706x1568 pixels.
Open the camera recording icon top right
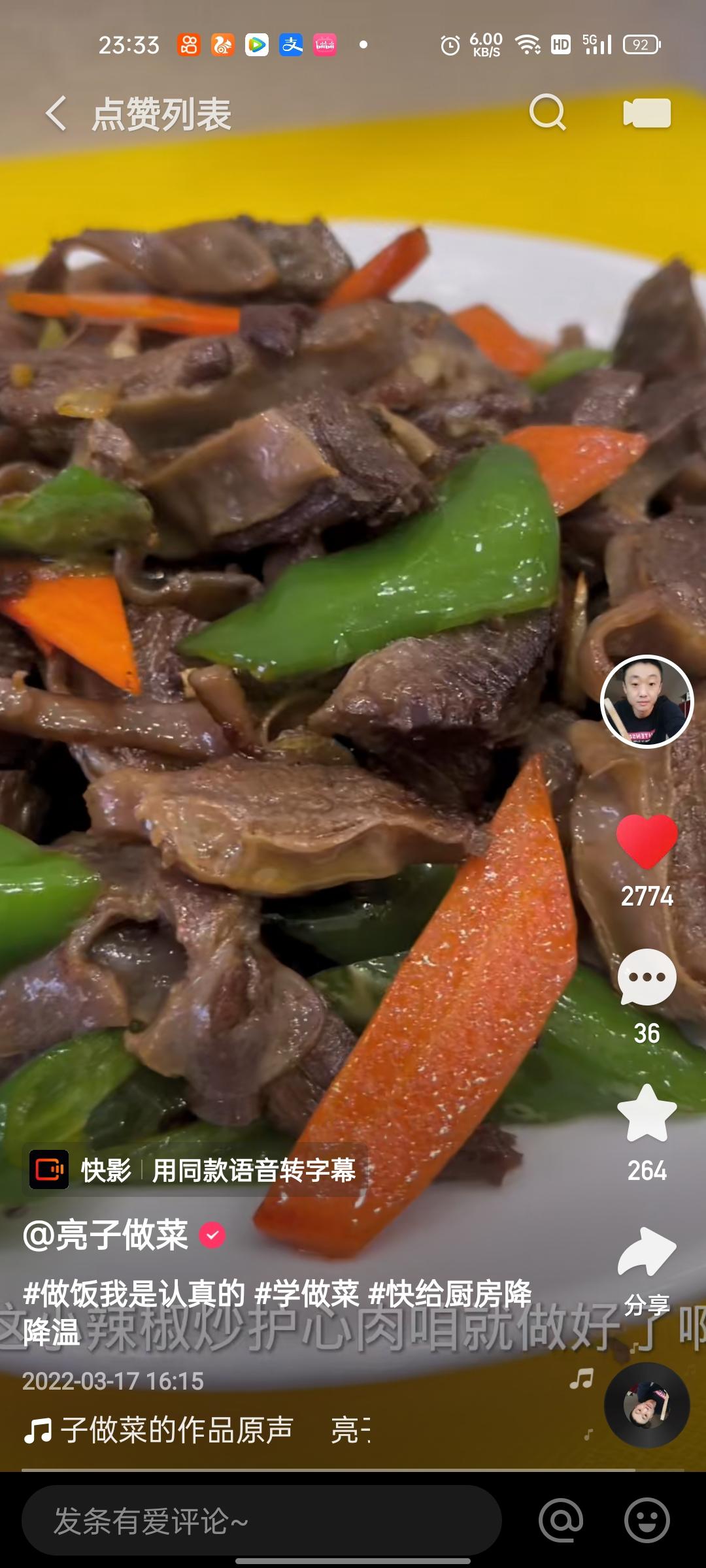647,112
